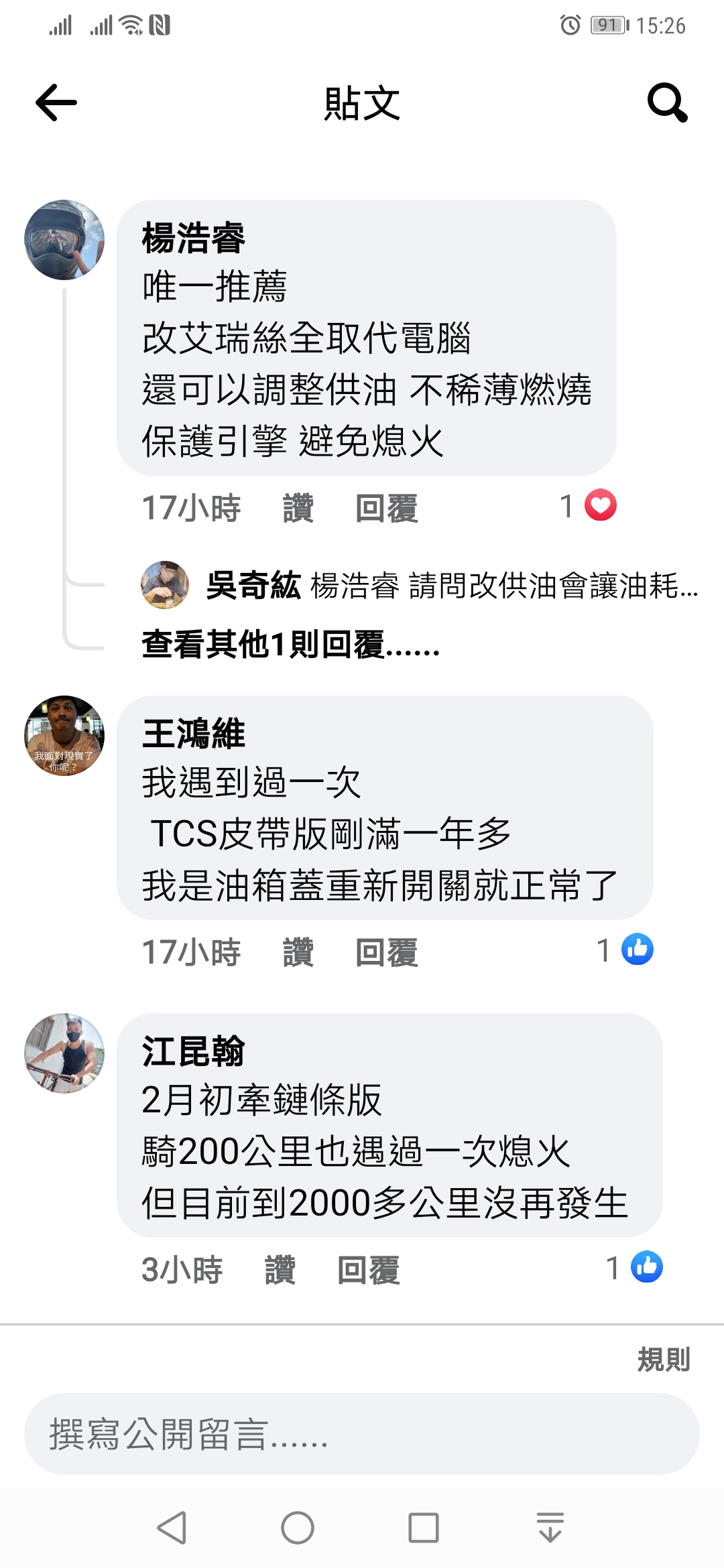Like 楊浩睿's comment
Image resolution: width=724 pixels, height=1568 pixels.
click(x=298, y=508)
